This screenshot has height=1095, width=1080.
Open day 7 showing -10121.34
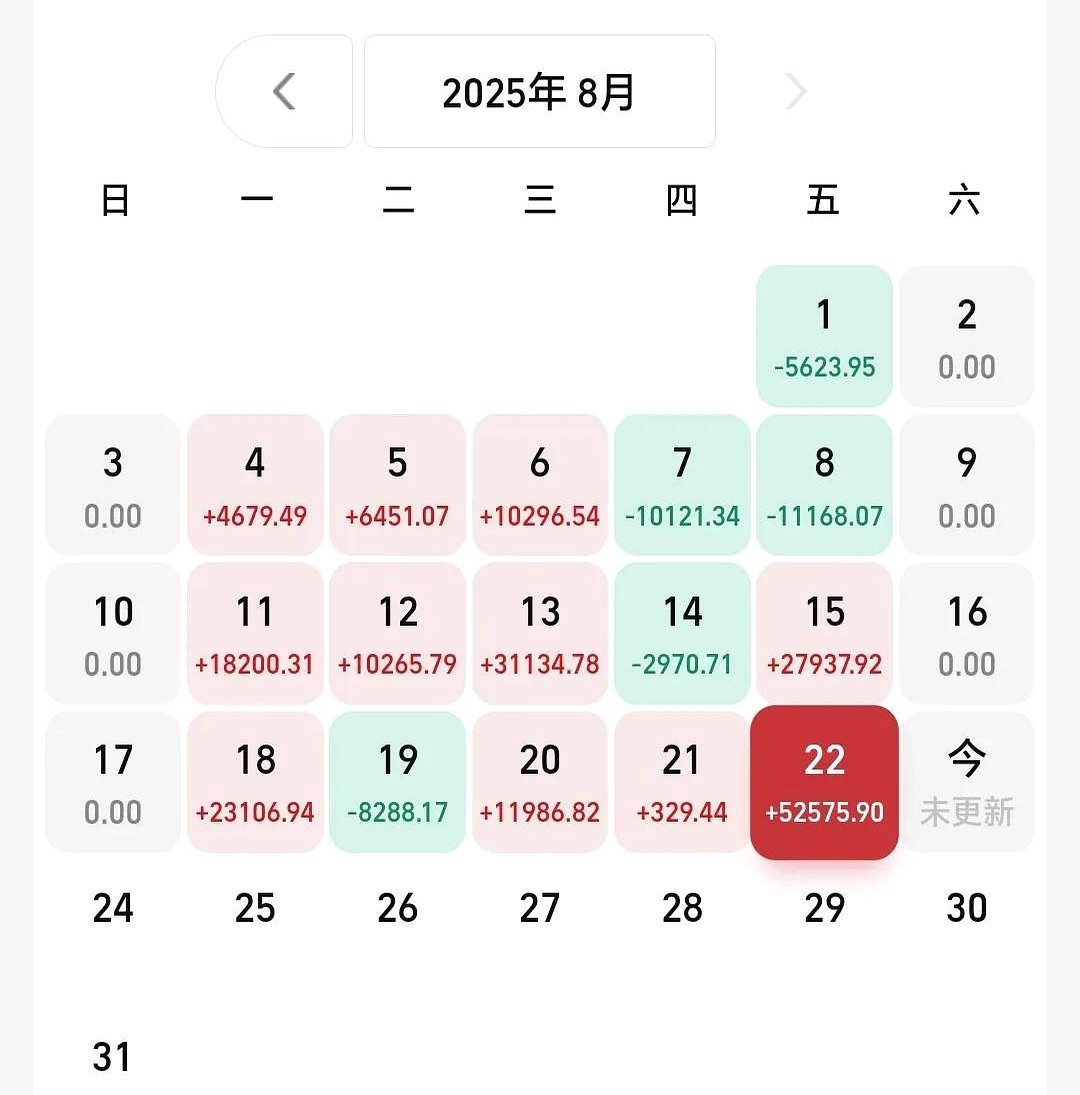682,485
